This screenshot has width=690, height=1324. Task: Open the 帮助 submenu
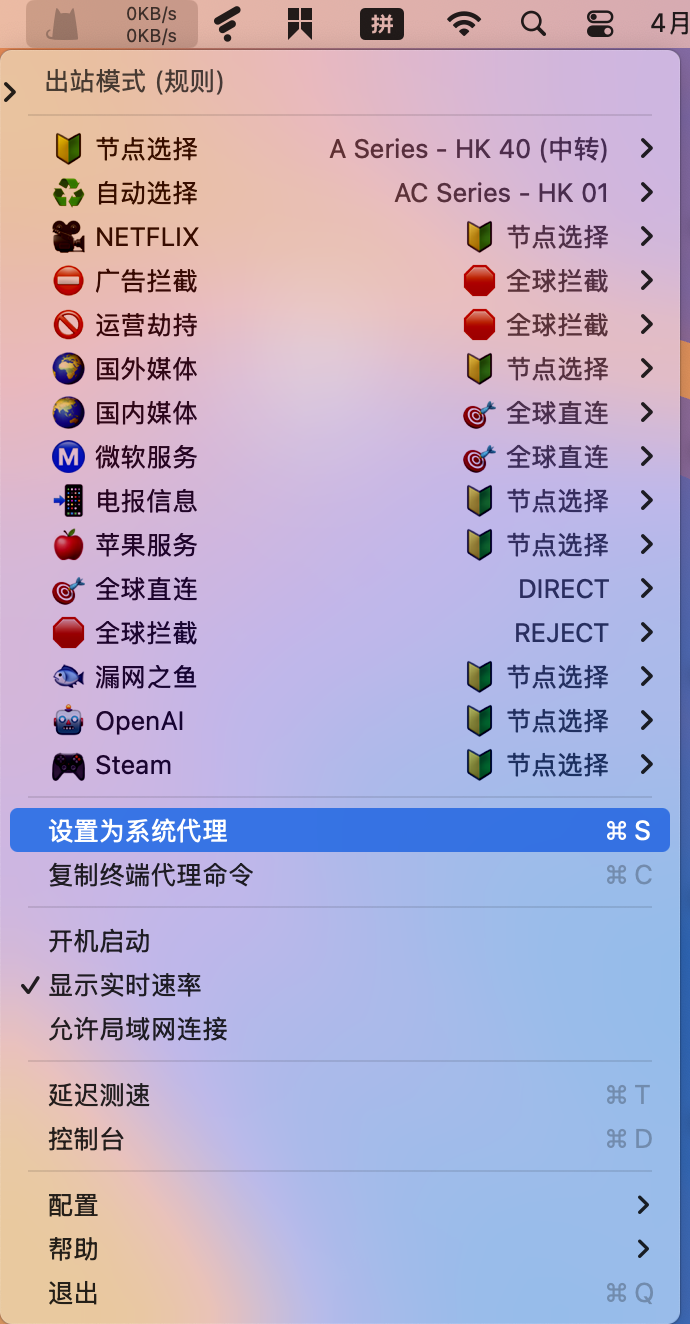point(340,1249)
